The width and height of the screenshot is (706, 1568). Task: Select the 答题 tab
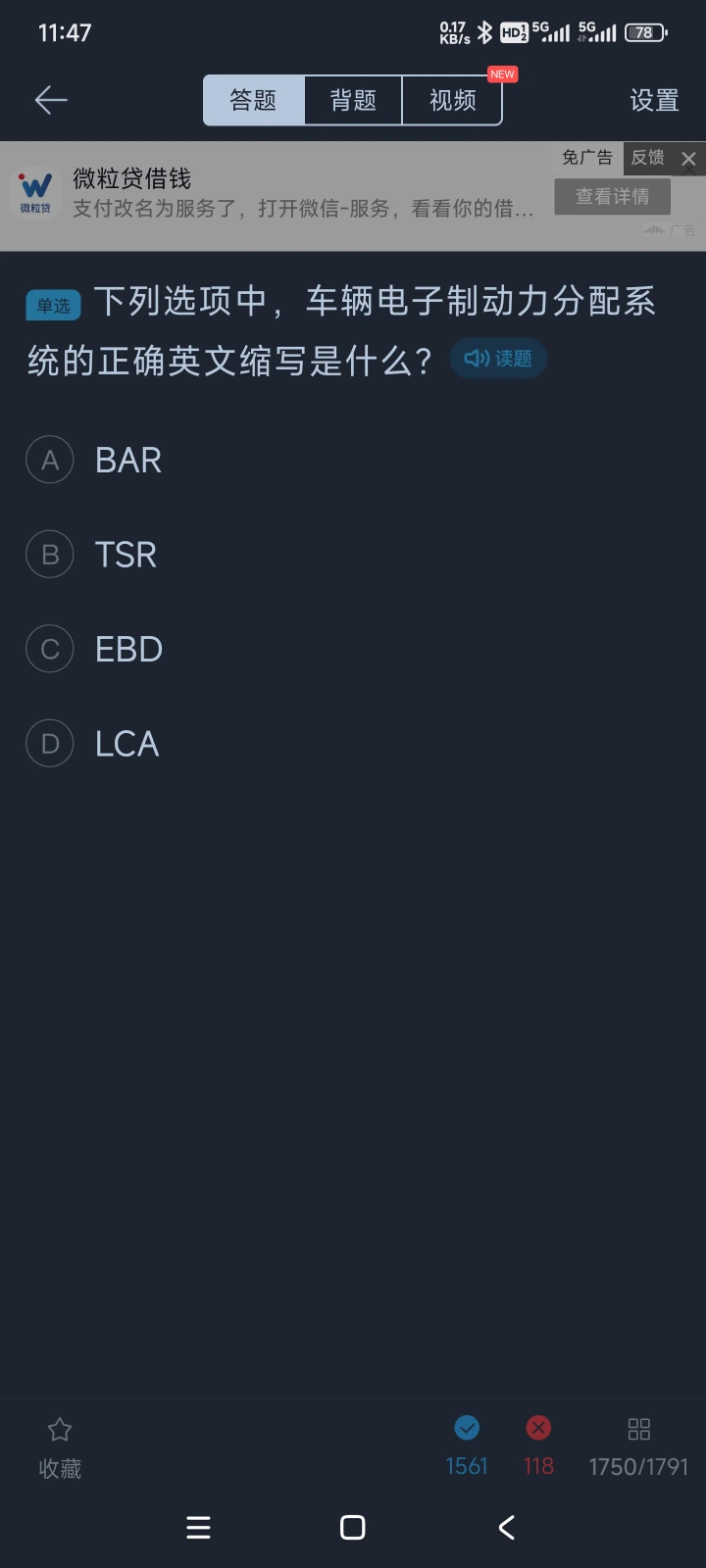(254, 100)
